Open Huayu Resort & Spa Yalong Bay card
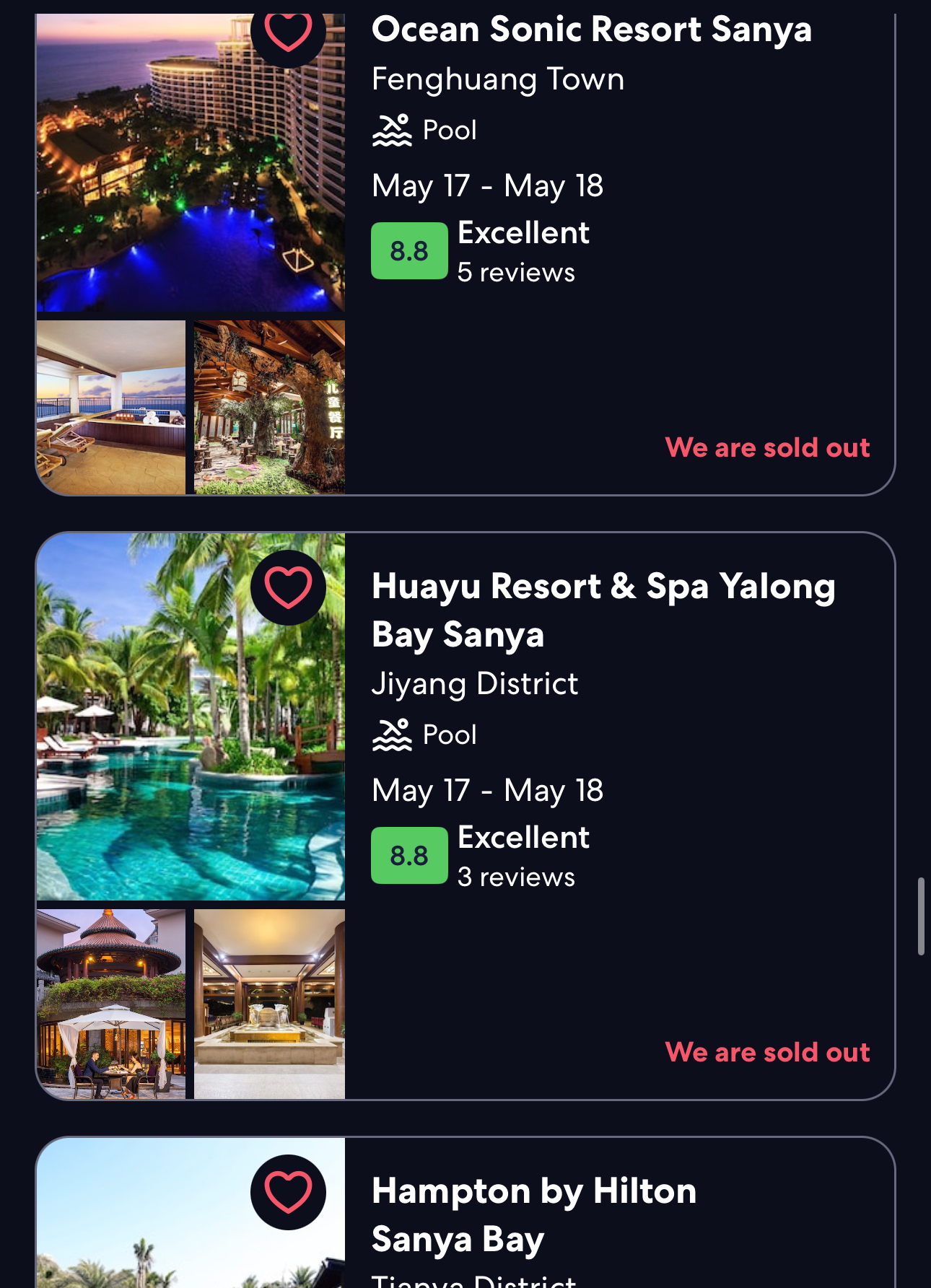The image size is (931, 1288). tap(603, 610)
